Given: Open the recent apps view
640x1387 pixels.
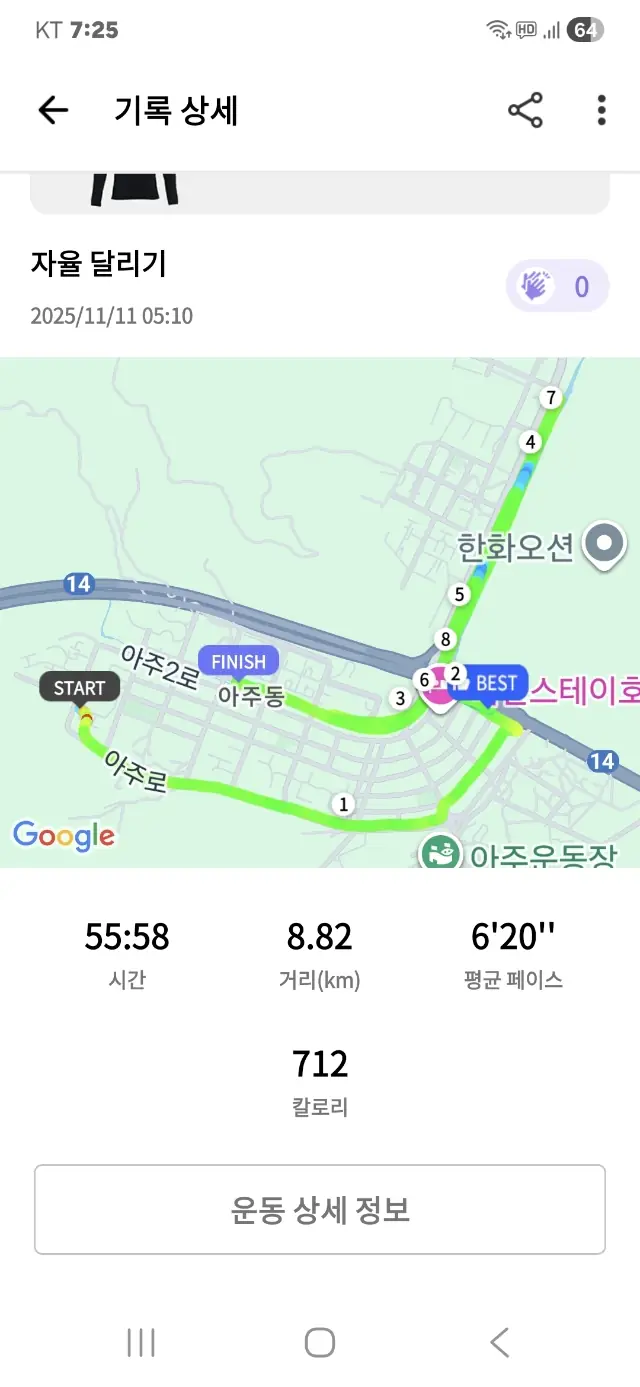Looking at the screenshot, I should [141, 1342].
